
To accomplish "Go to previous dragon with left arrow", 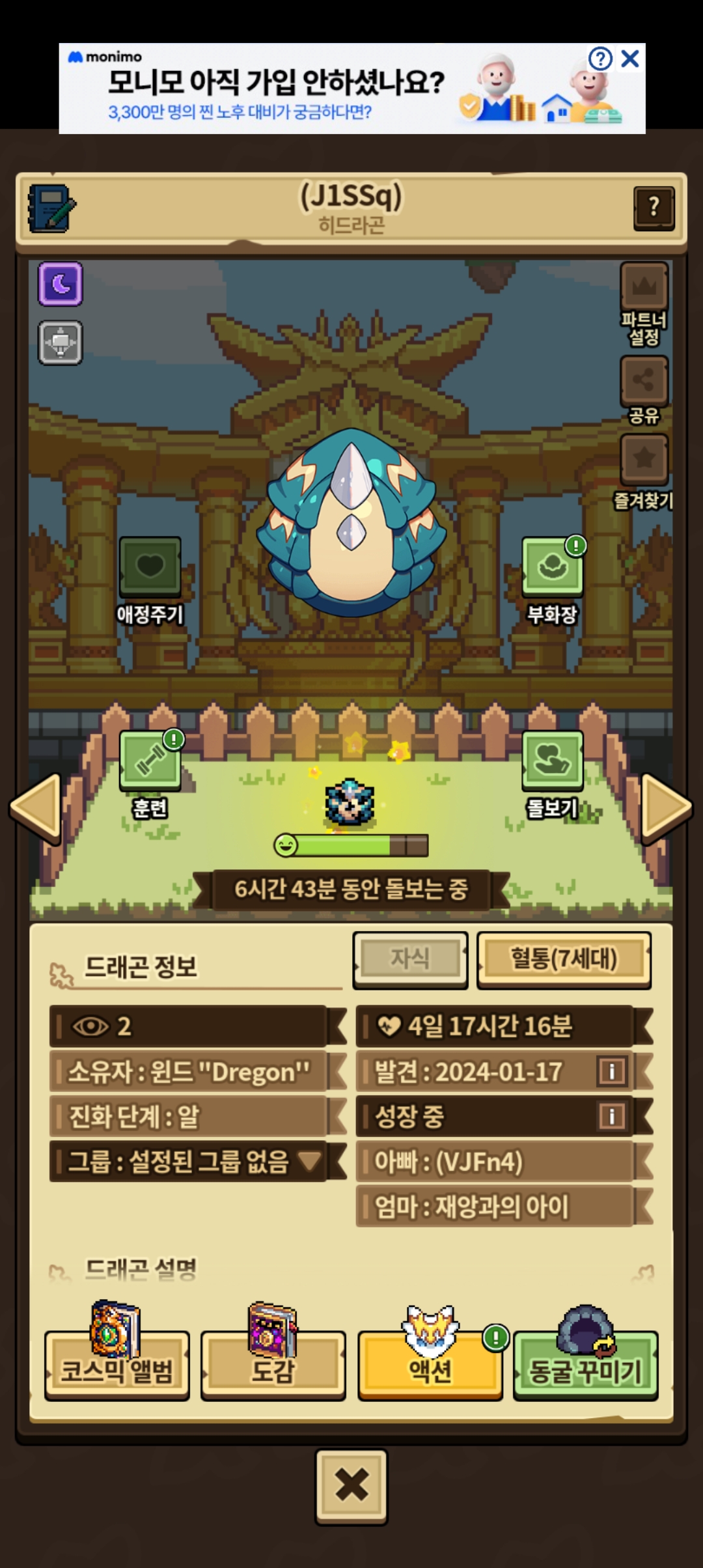I will pyautogui.click(x=36, y=807).
